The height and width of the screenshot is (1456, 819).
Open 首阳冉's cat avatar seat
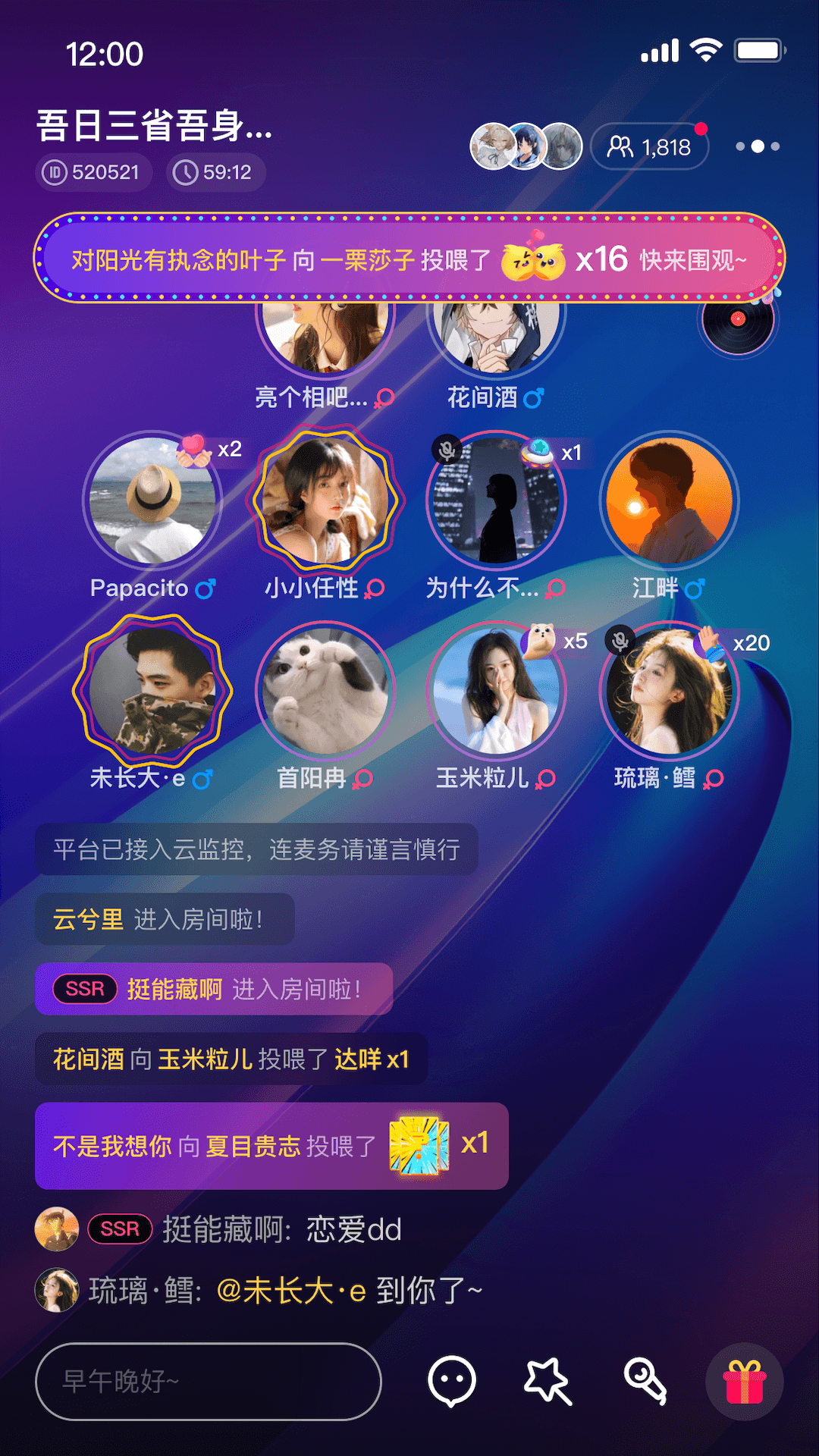coord(325,691)
